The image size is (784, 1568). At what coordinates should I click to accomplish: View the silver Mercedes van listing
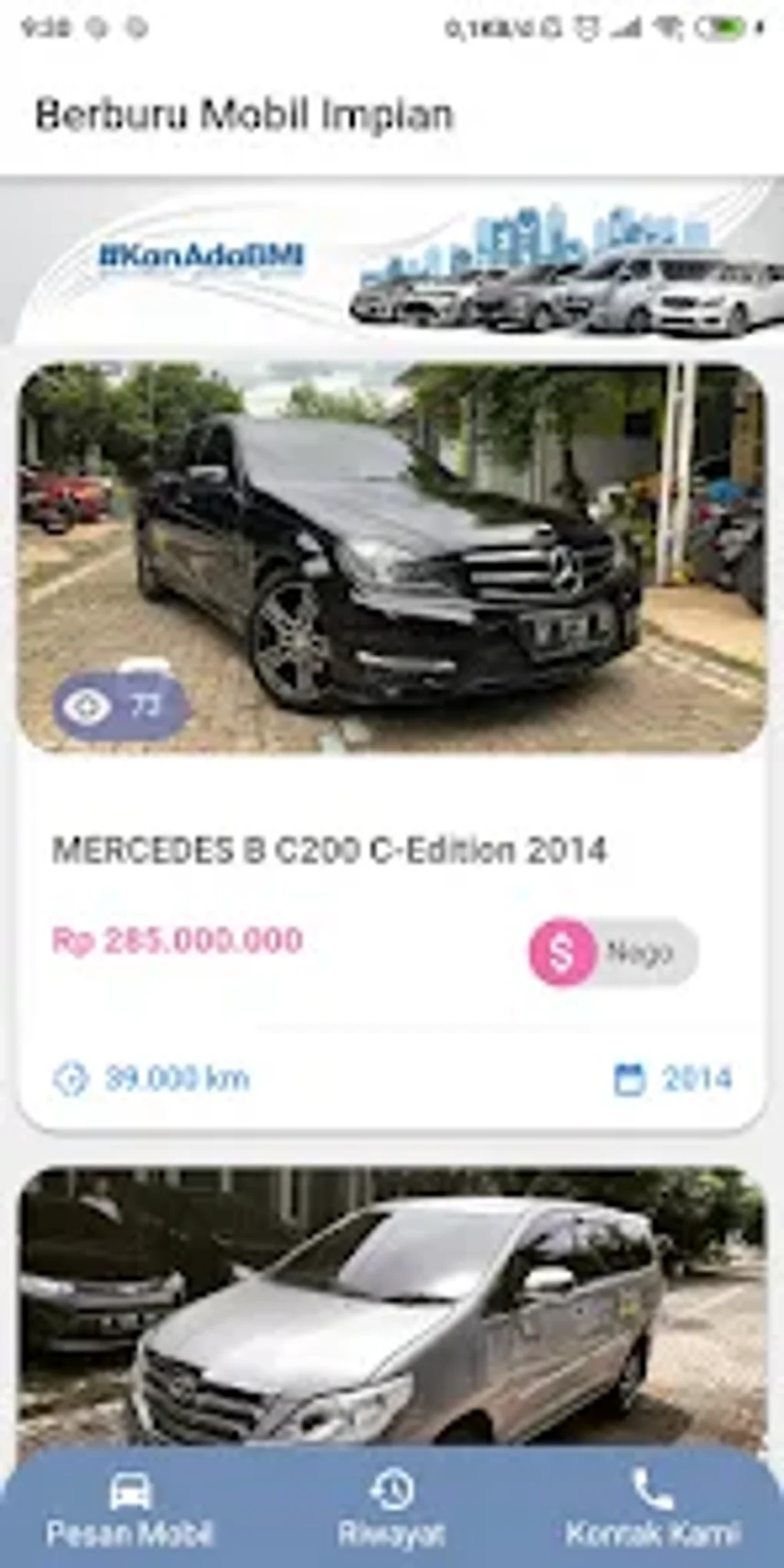(392, 1307)
